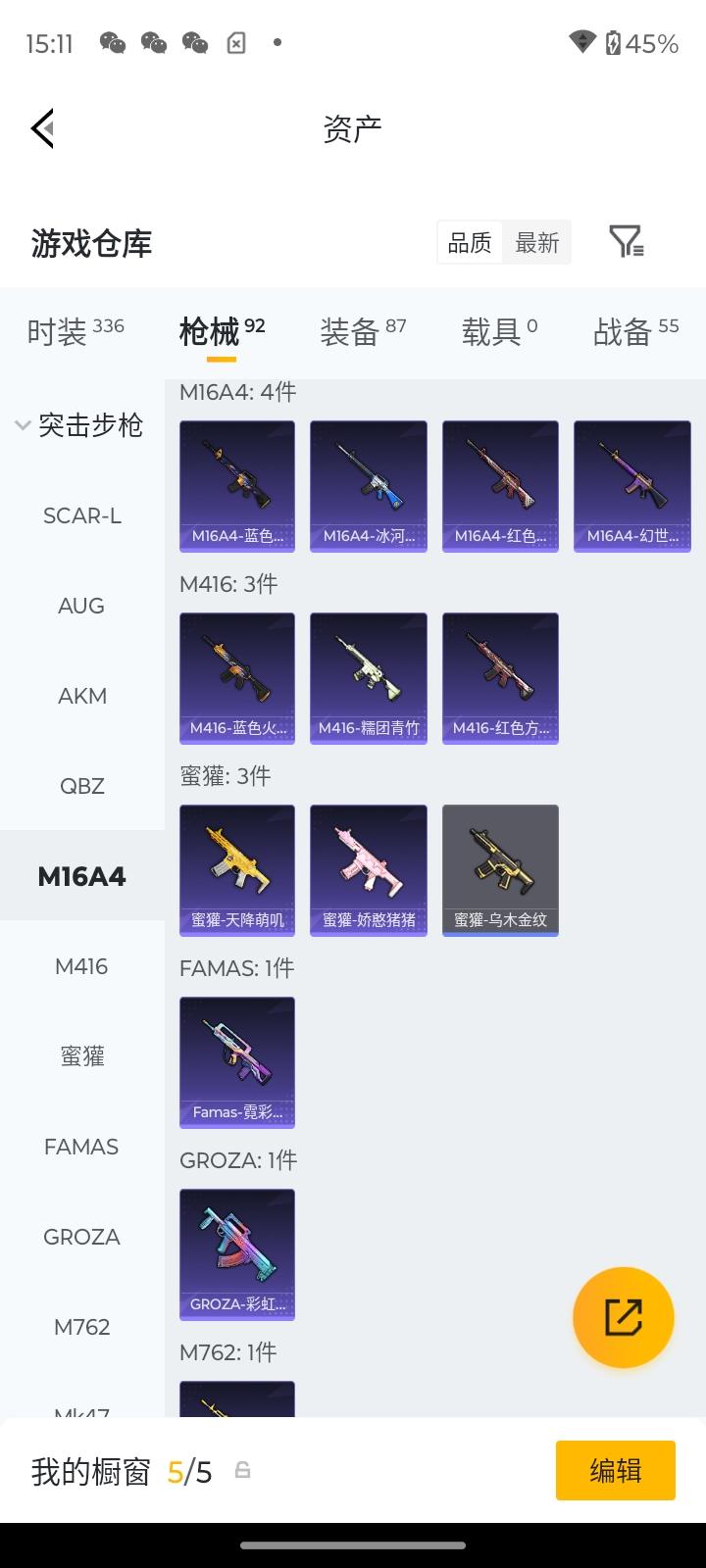Open the M416-糯团青竹 skin
Image resolution: width=706 pixels, height=1568 pixels.
pos(369,678)
